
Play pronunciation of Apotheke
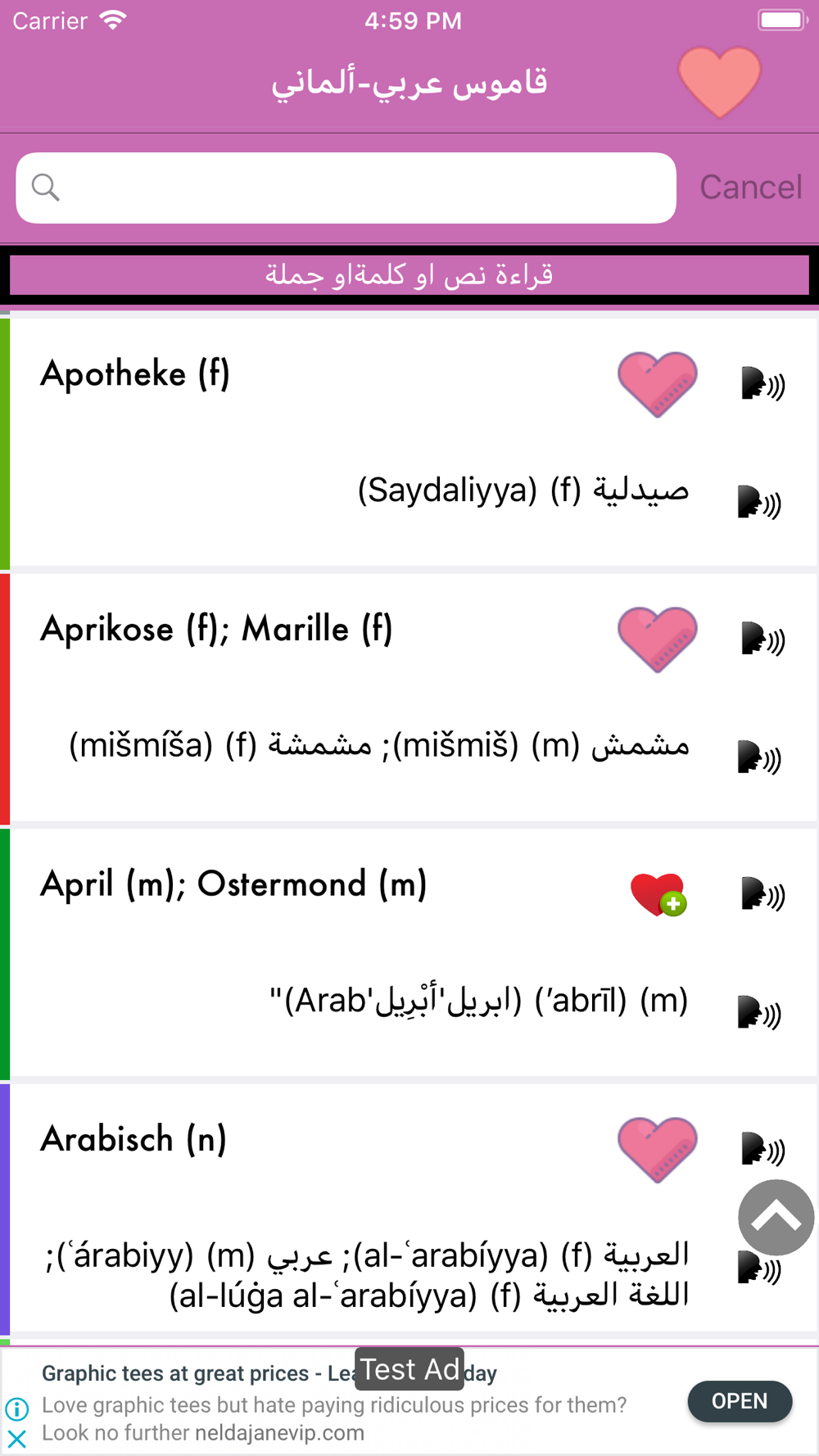click(763, 383)
